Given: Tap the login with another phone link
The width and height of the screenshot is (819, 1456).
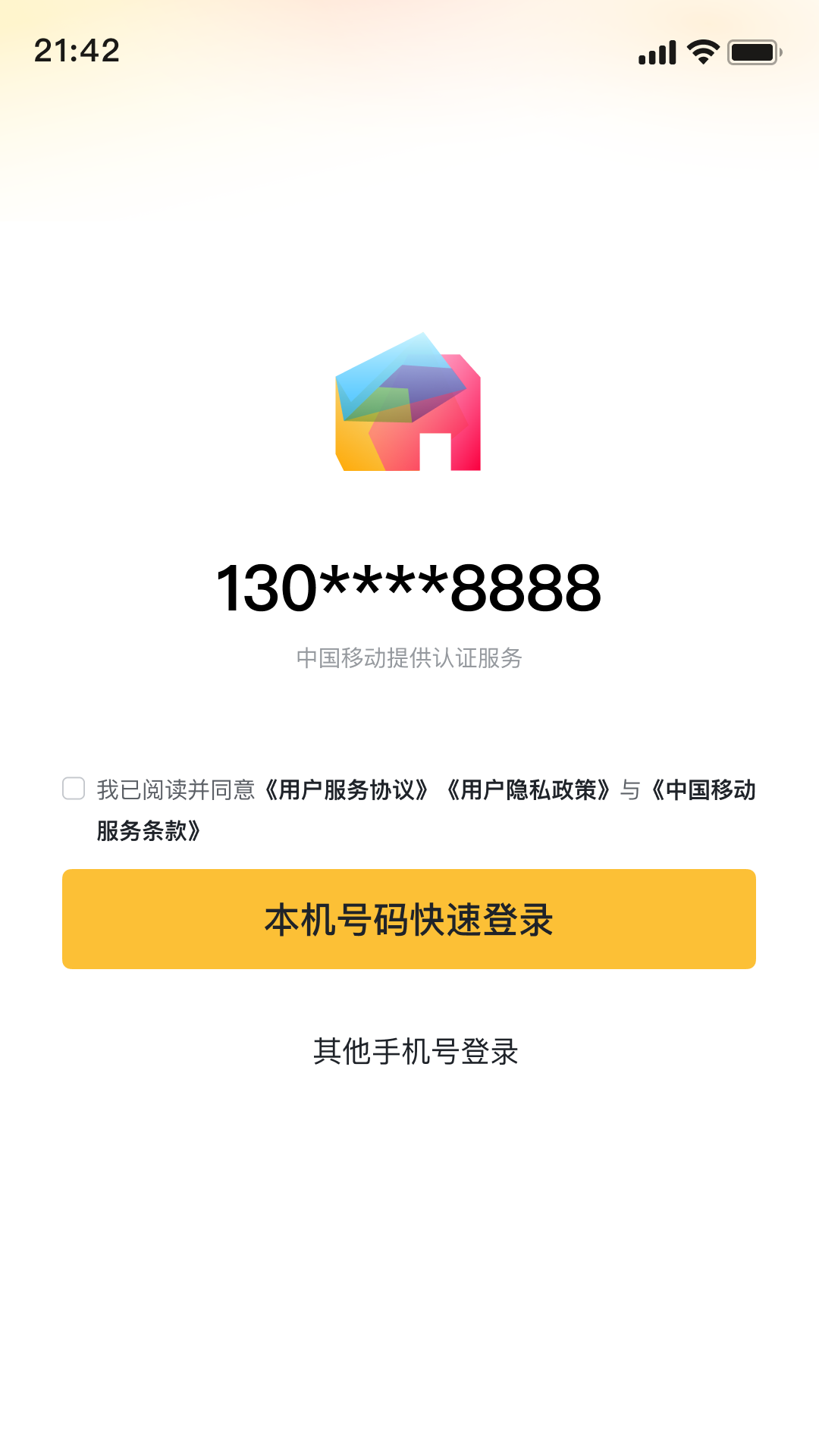Looking at the screenshot, I should tap(415, 1051).
